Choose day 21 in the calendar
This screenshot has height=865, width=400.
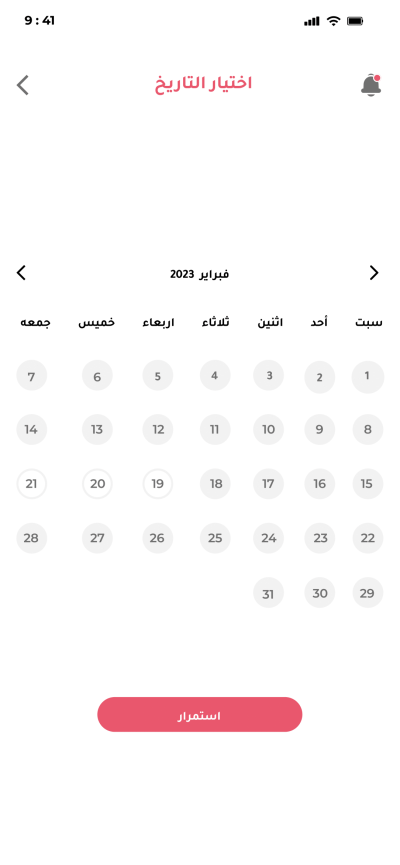click(31, 484)
